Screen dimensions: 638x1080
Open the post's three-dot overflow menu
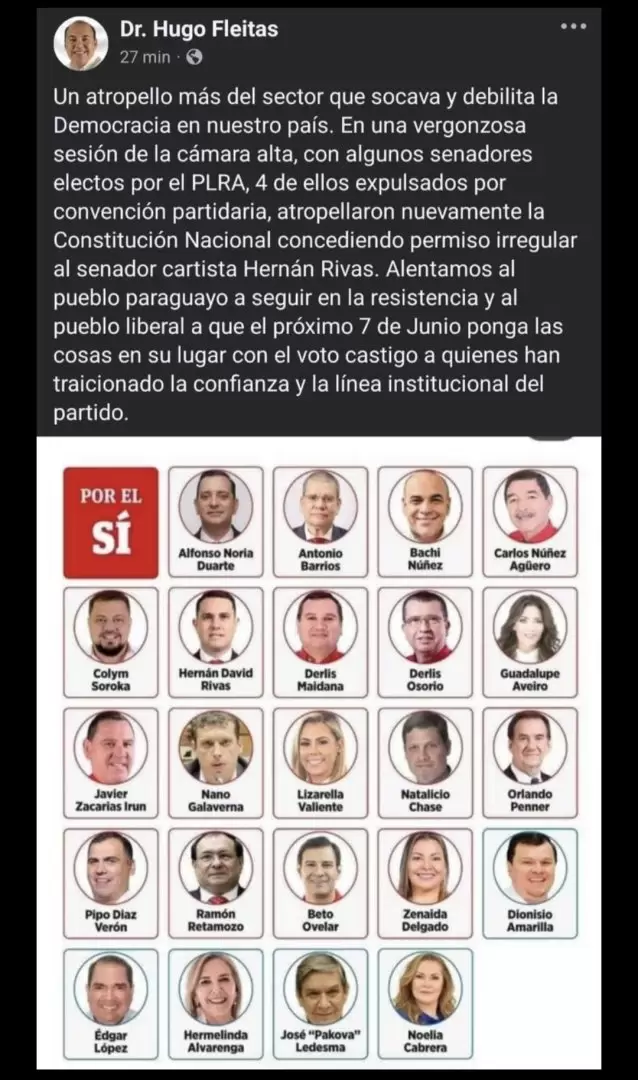[x=573, y=27]
